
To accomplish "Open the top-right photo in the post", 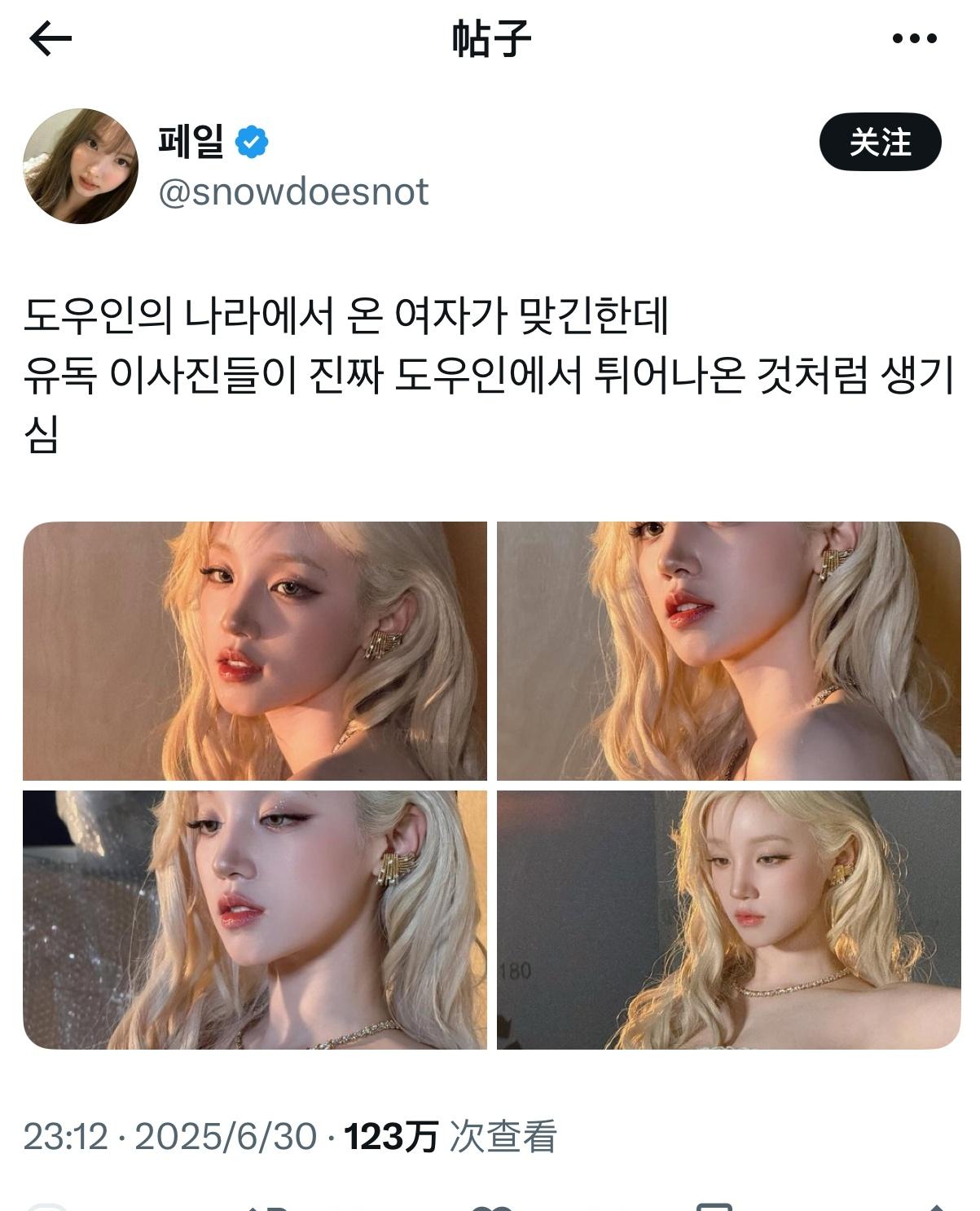I will pos(728,651).
